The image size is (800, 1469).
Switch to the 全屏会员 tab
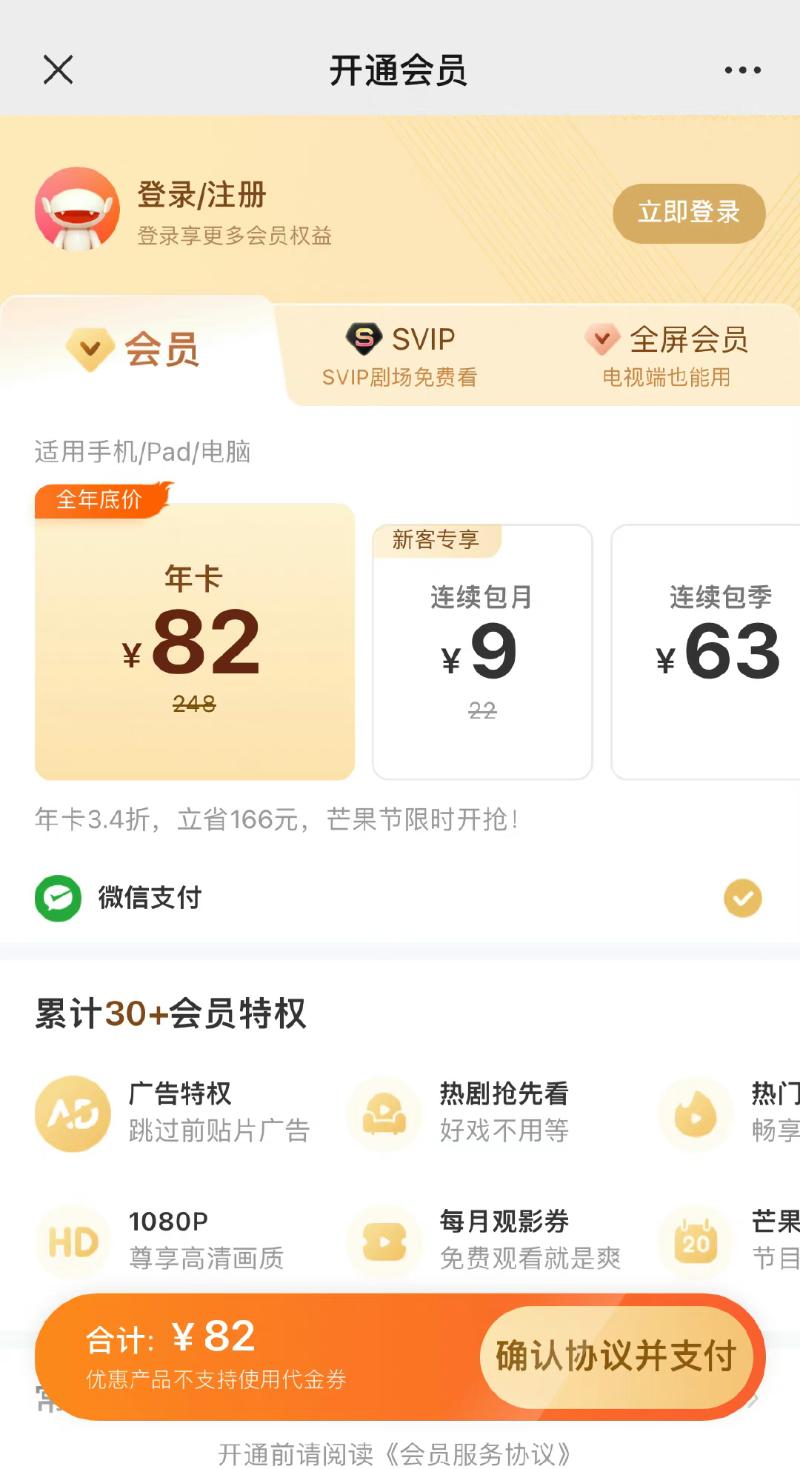click(666, 354)
